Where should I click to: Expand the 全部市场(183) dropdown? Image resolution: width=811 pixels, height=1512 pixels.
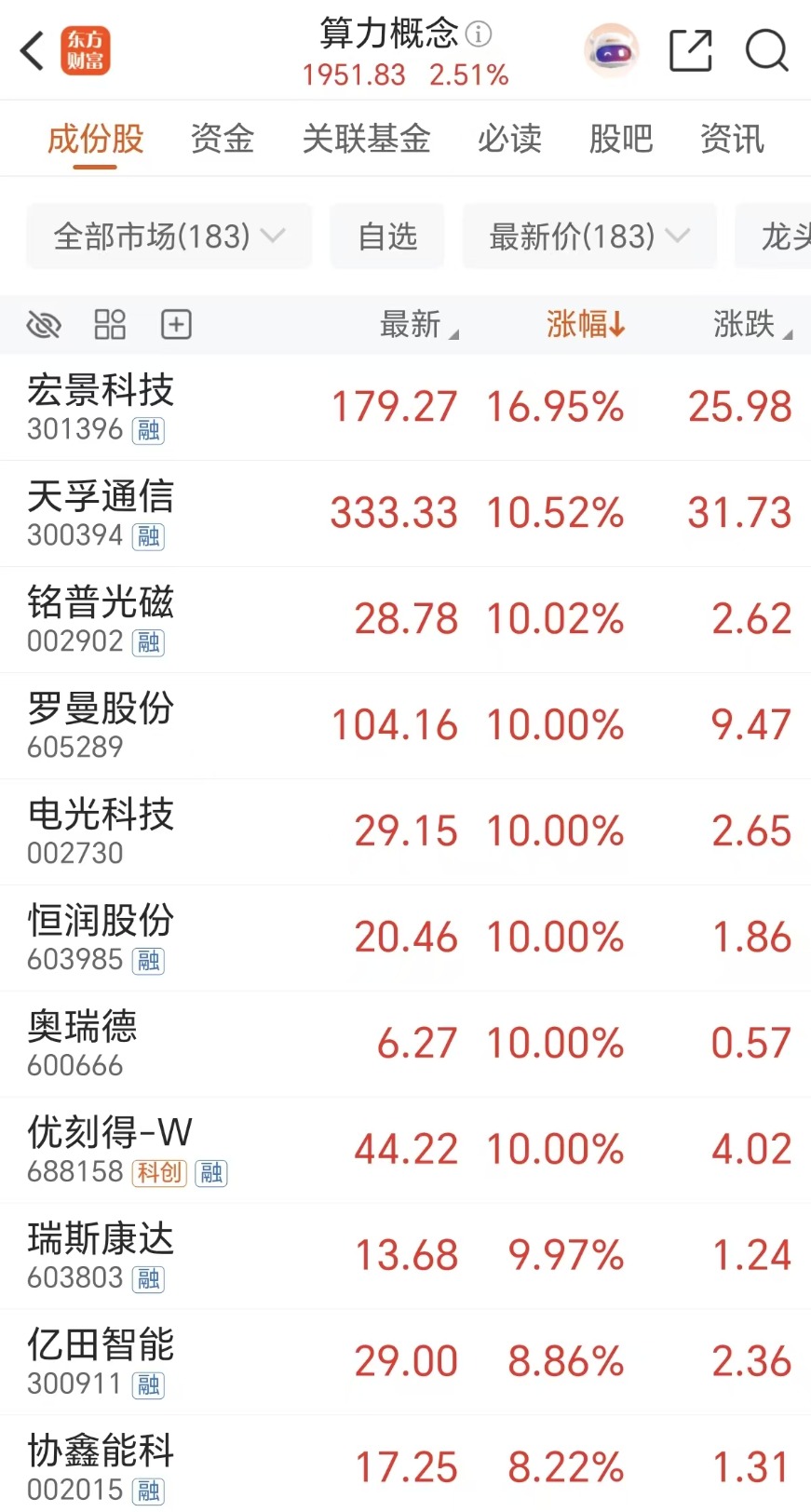pyautogui.click(x=169, y=236)
